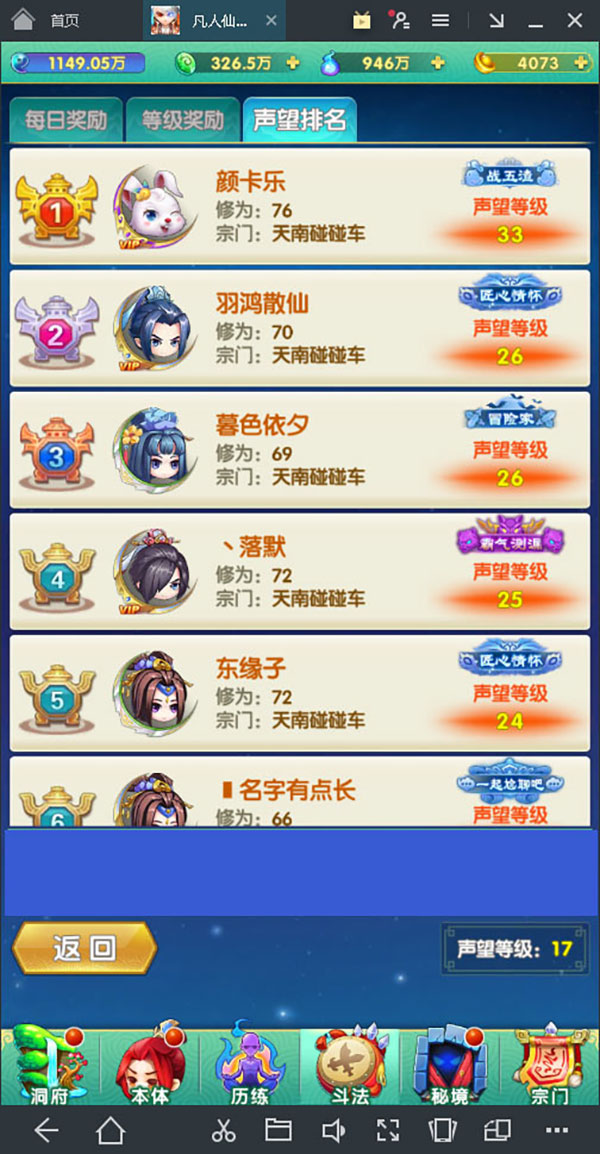The width and height of the screenshot is (600, 1154).
Task: Open the emulator hamburger menu
Action: coord(440,20)
